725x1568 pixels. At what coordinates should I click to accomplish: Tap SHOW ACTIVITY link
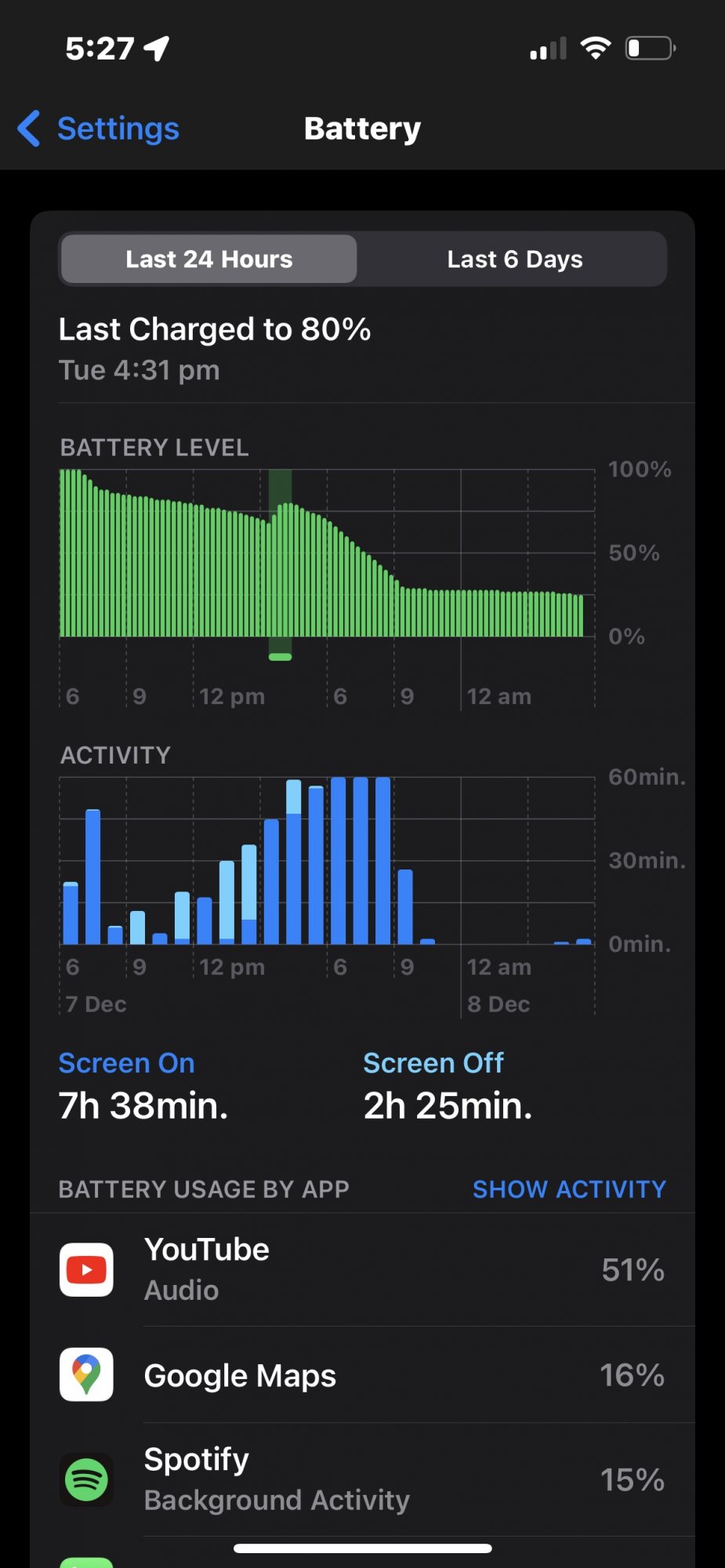(x=569, y=1189)
